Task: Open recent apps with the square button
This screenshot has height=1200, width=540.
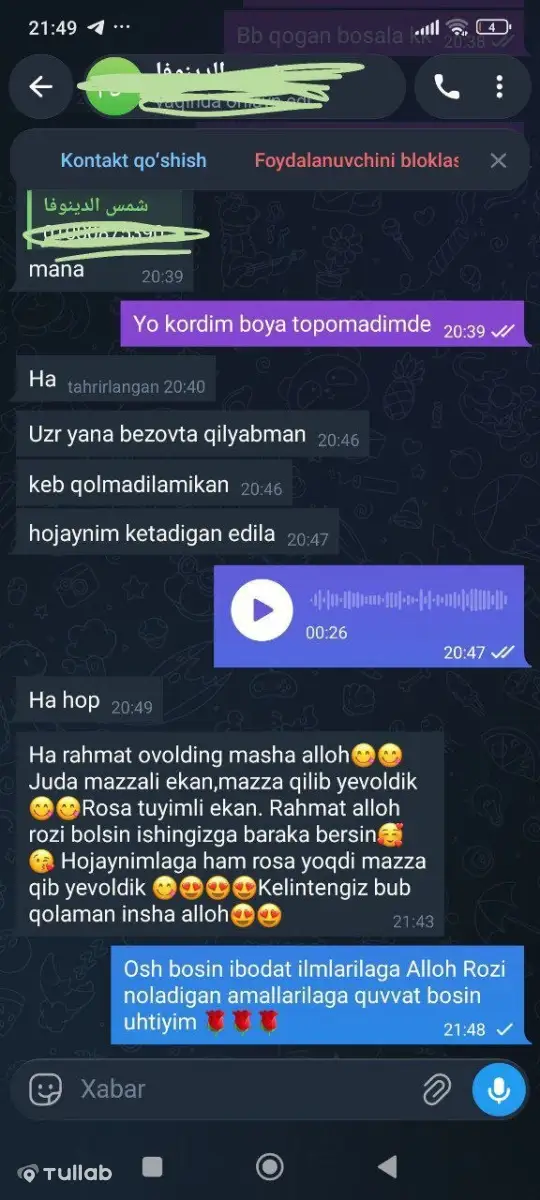Action: (x=152, y=1167)
